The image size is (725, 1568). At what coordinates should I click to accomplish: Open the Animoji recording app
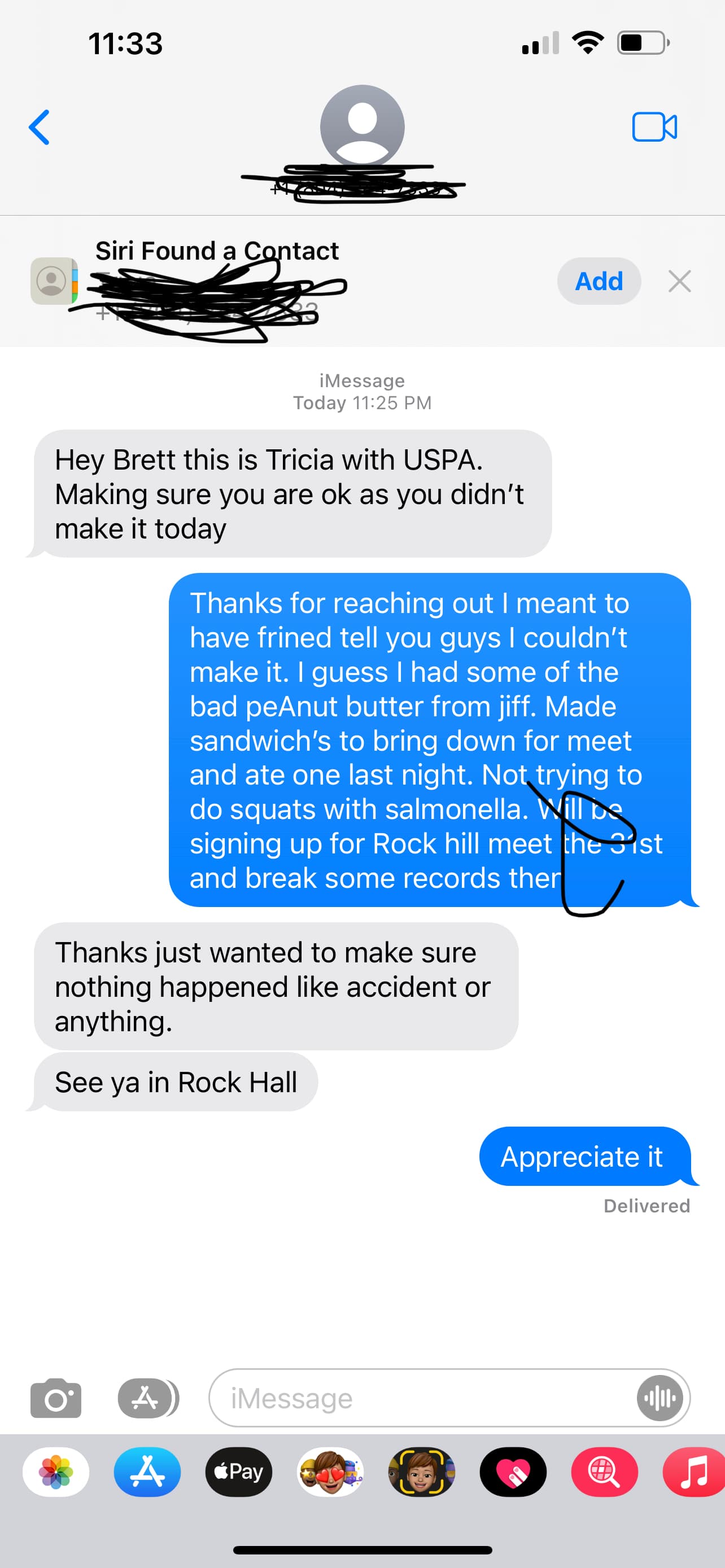tap(421, 1472)
